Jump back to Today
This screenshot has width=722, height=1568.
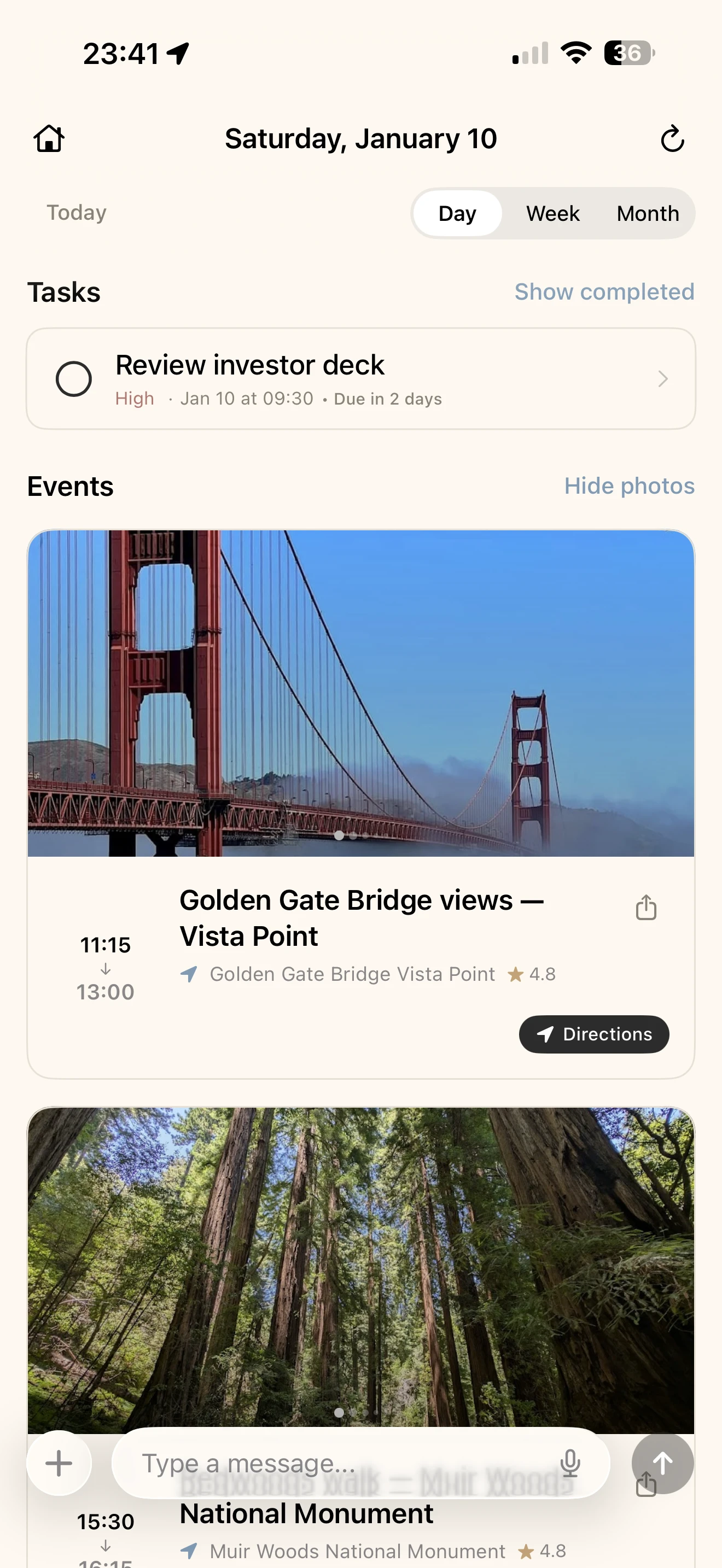tap(76, 213)
